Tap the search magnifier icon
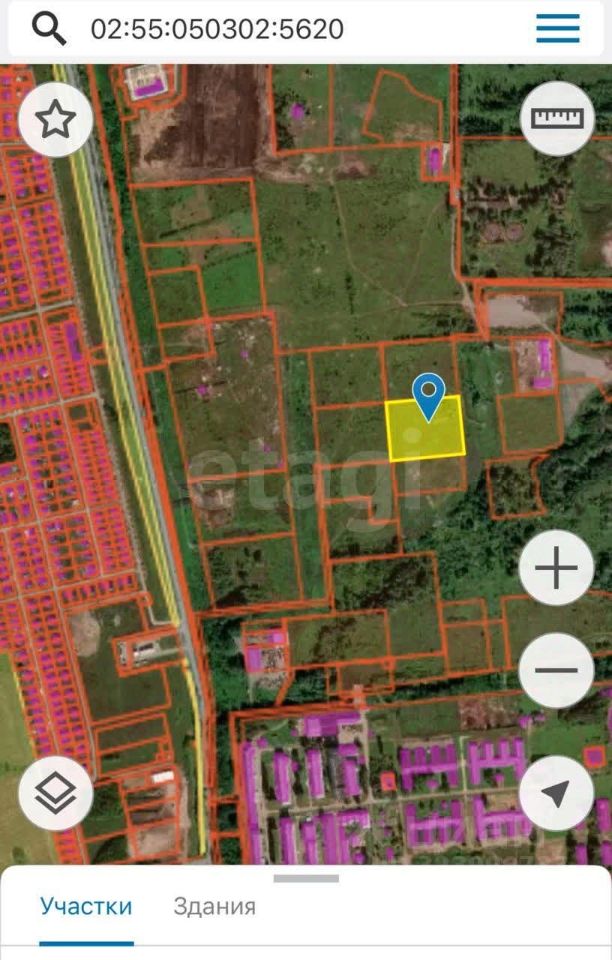This screenshot has width=612, height=960. coord(48,28)
